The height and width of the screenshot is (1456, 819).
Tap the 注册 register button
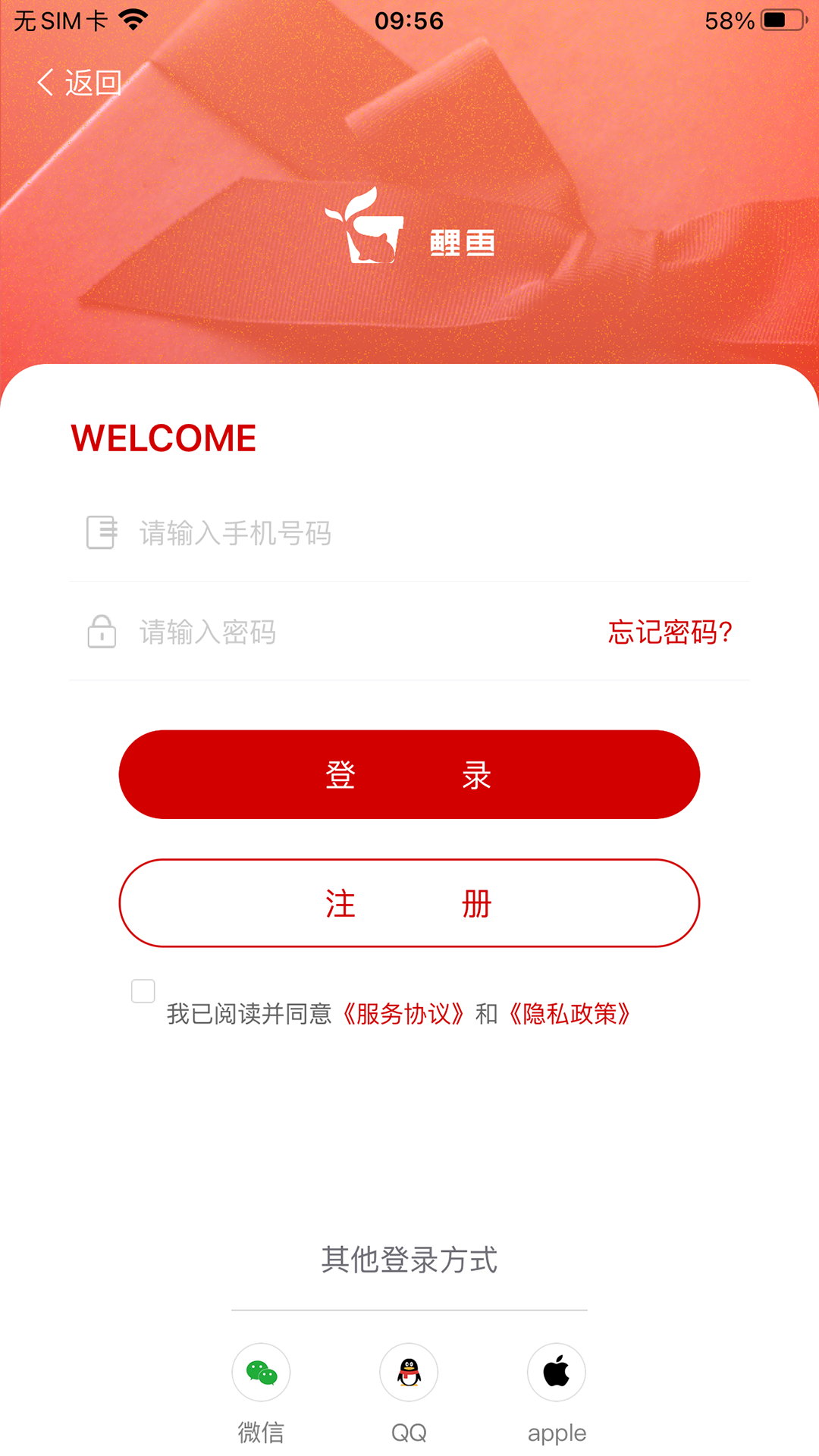pos(409,903)
